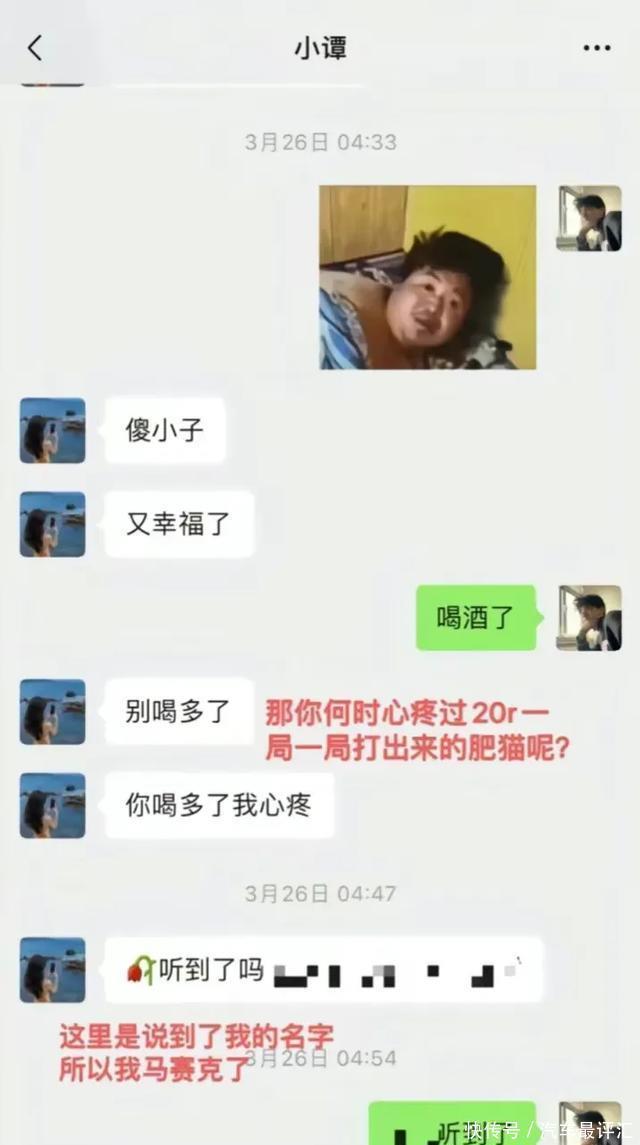Open 小谭's avatar beside the 傻小子 message
640x1145 pixels.
pyautogui.click(x=52, y=431)
